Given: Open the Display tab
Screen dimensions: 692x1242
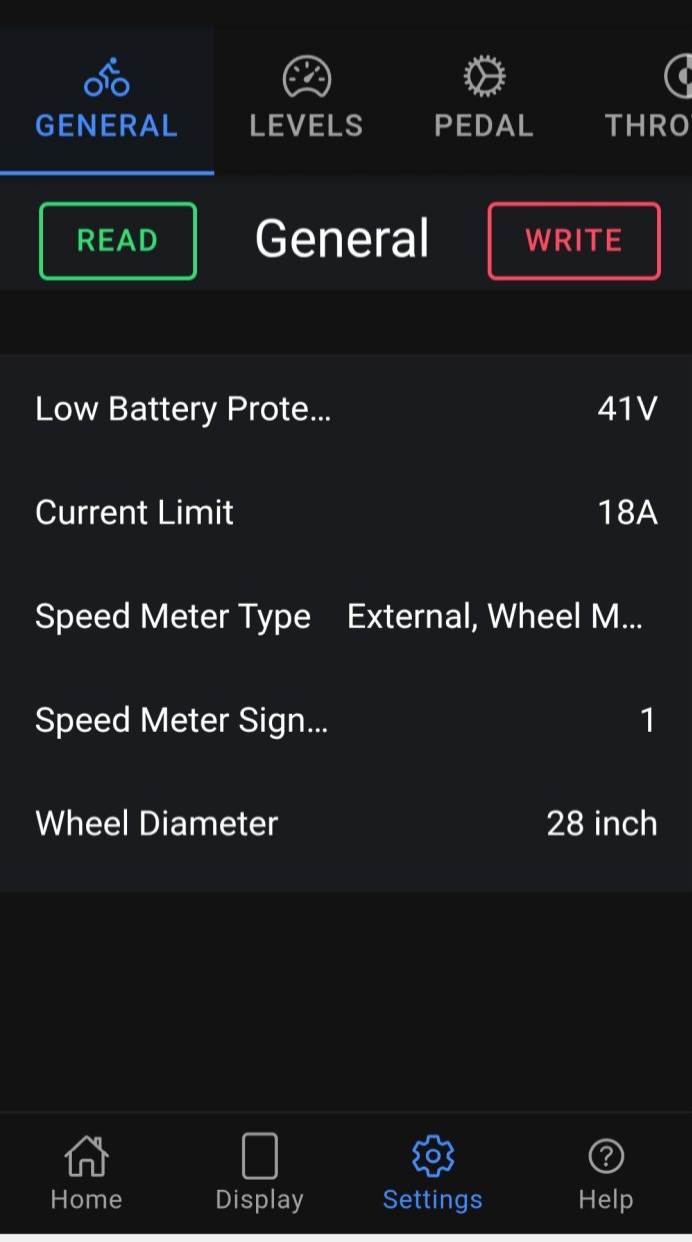Looking at the screenshot, I should click(x=259, y=1173).
